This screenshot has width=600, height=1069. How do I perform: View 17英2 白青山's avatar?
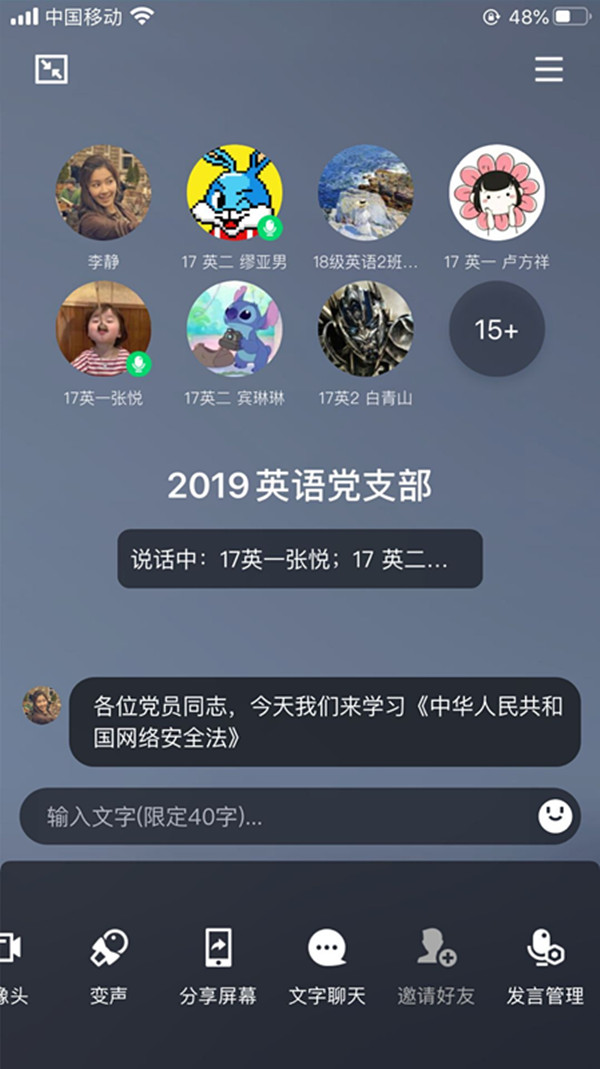tap(365, 328)
